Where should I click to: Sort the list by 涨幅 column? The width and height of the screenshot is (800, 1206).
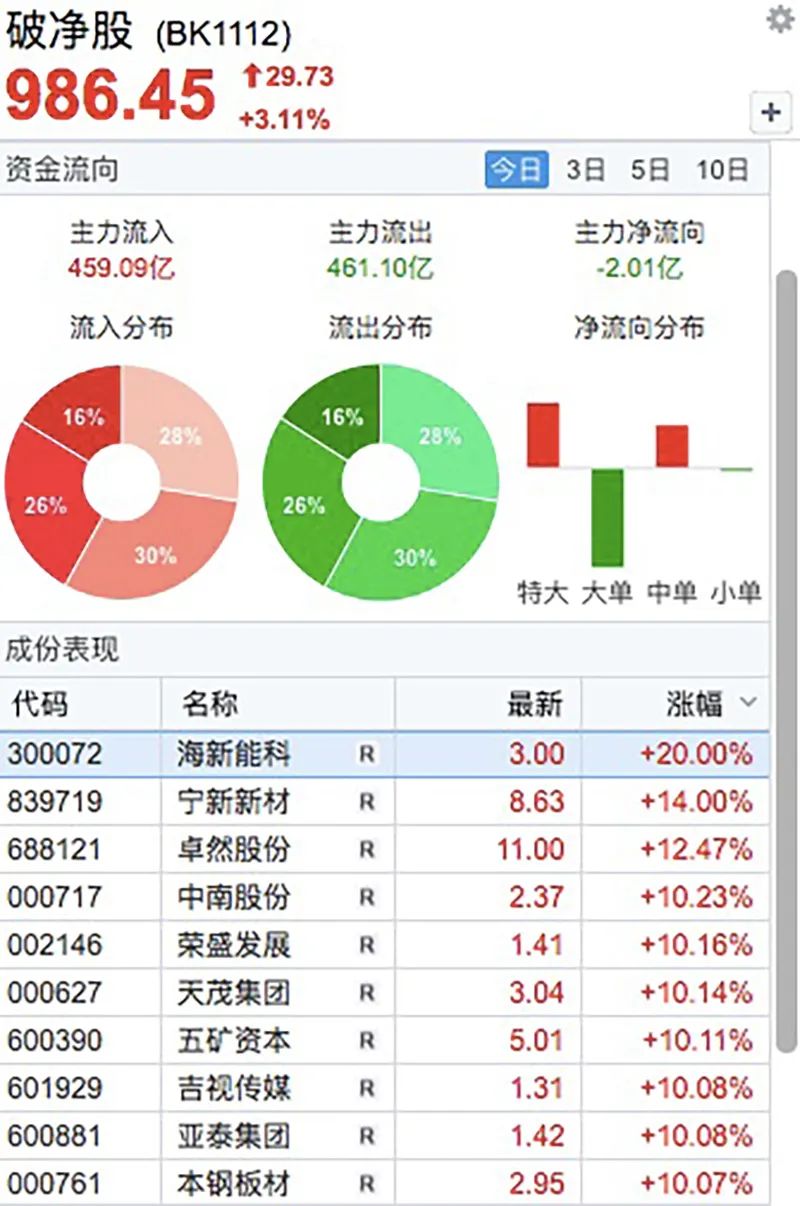(694, 704)
